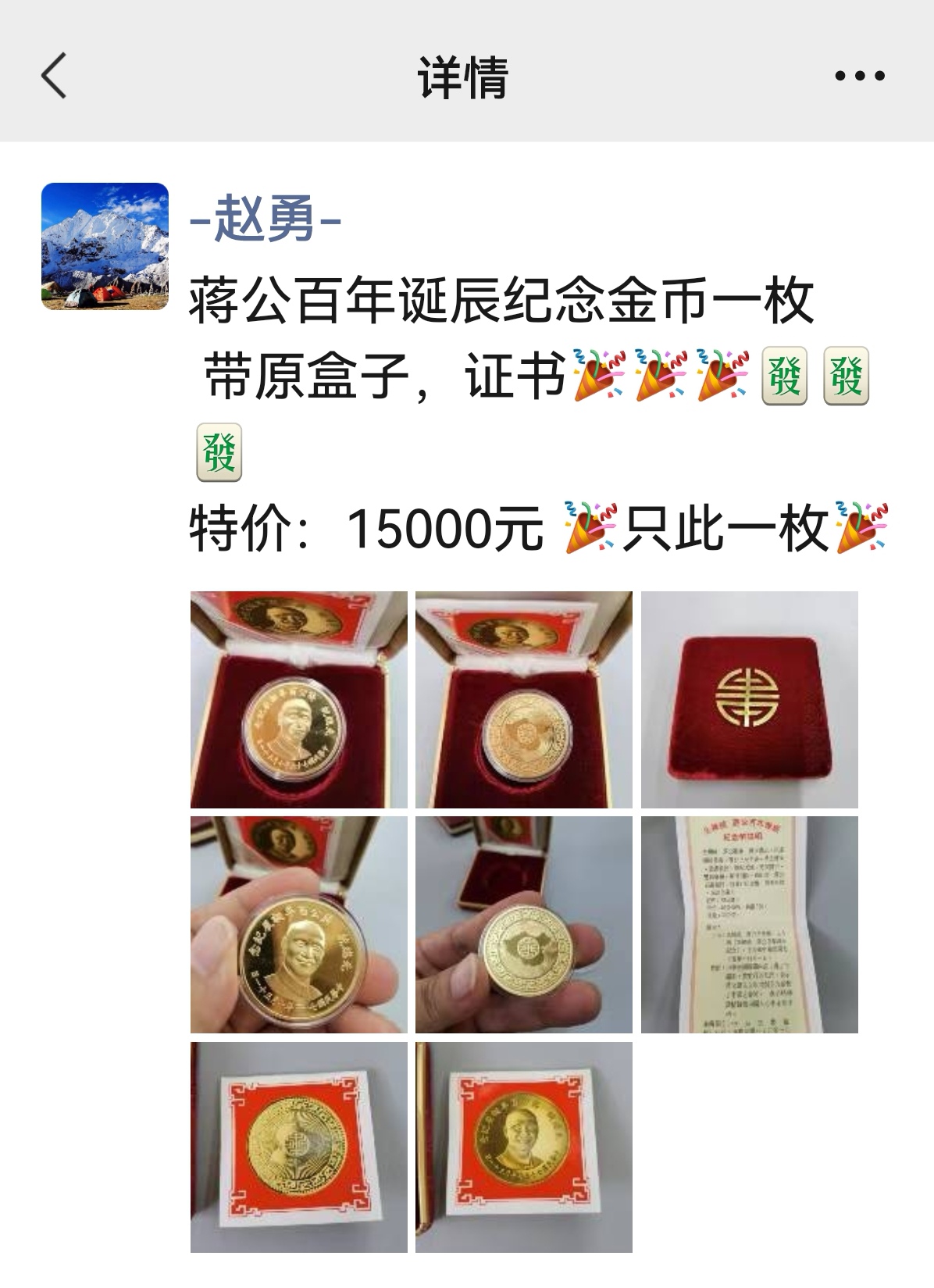Open photo of coin reverse on red card
This screenshot has width=934, height=1288.
(x=298, y=1149)
